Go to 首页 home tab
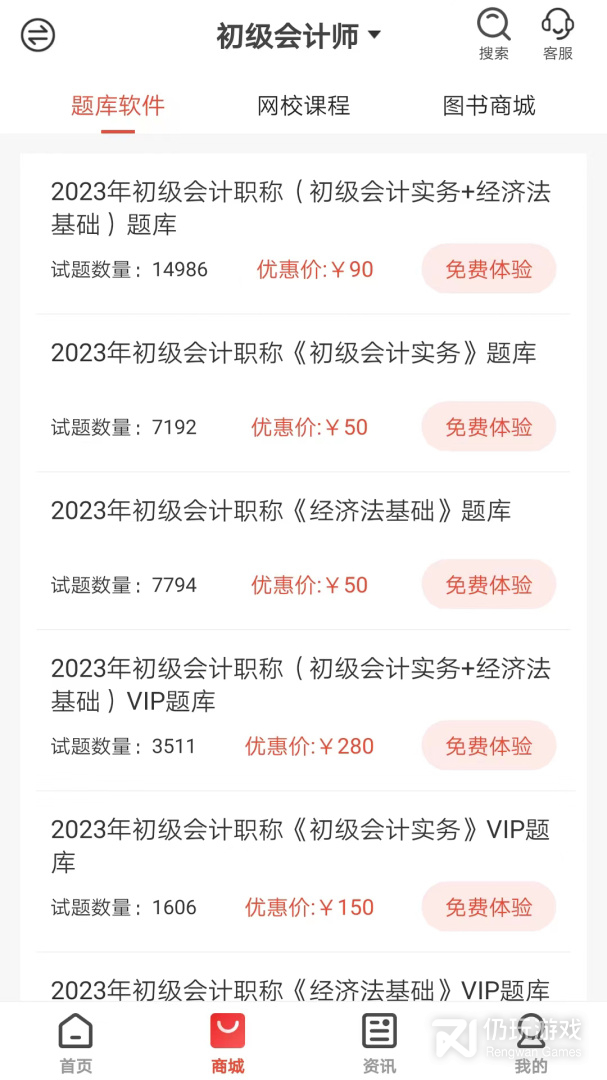The width and height of the screenshot is (607, 1080). pos(76,1042)
